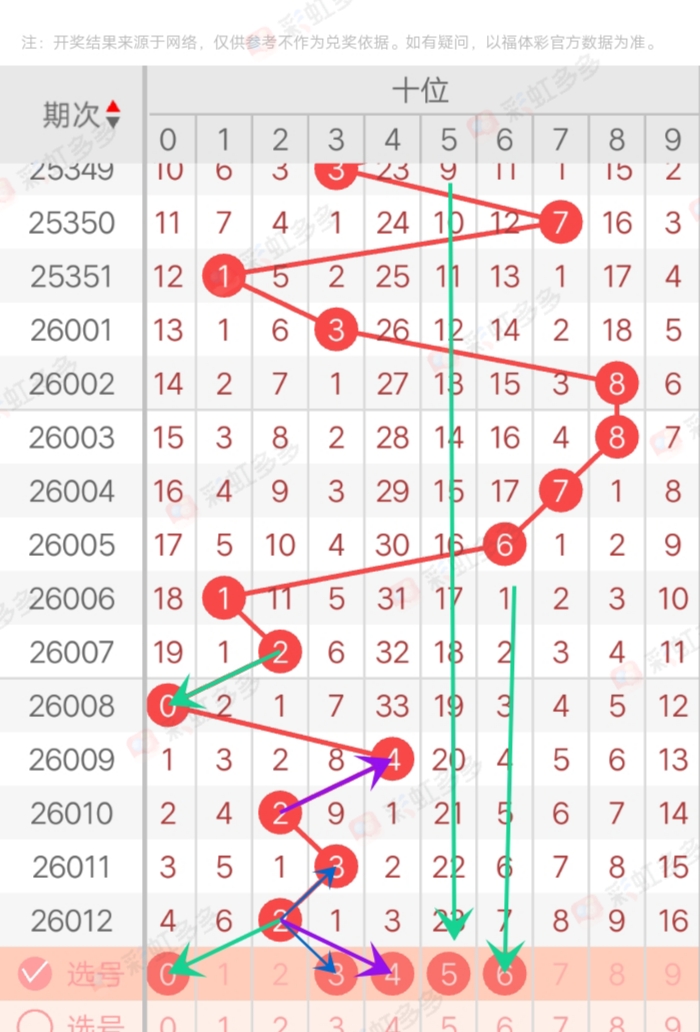Uncheck the highlighted 选号 row checkbox
Viewport: 700px width, 1032px height.
36,972
